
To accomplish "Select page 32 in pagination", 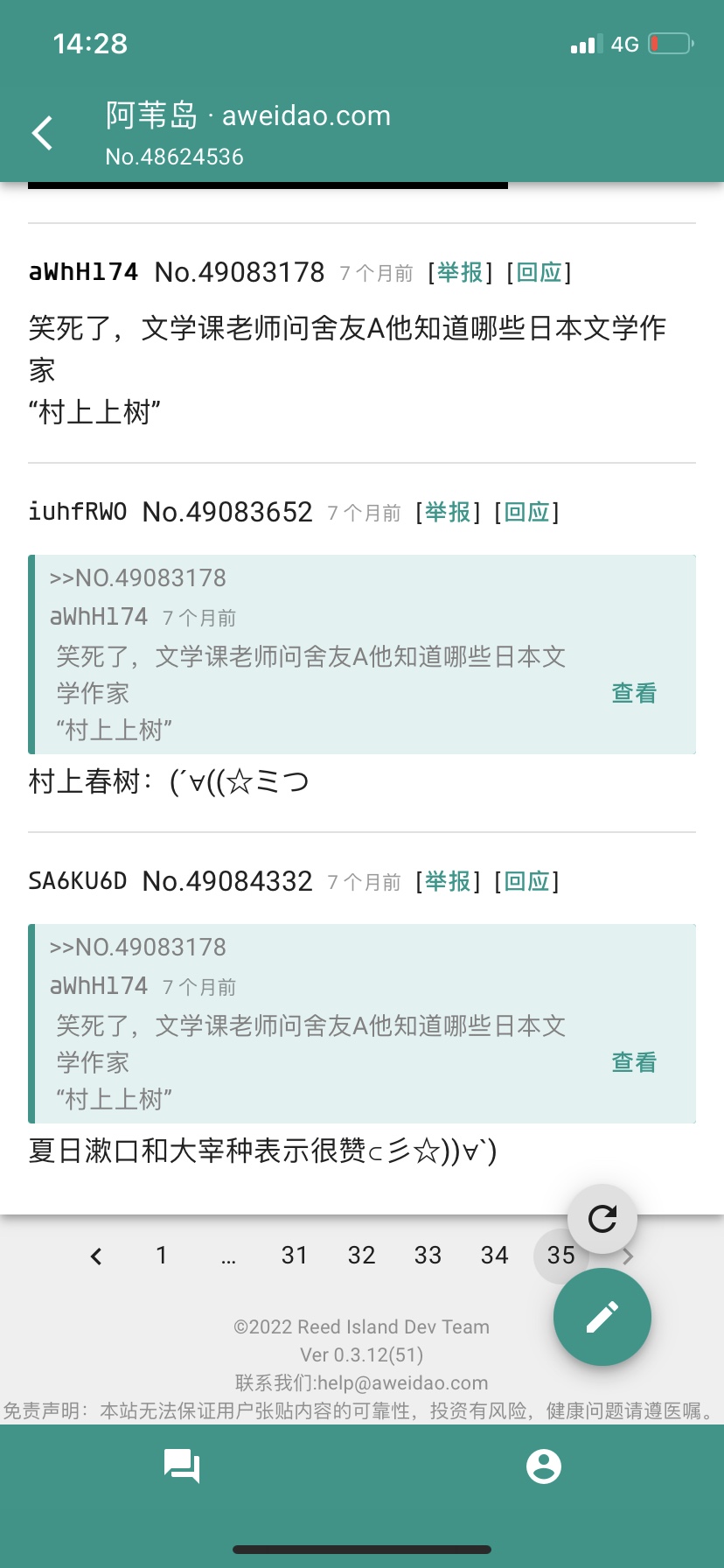I will 361,1256.
